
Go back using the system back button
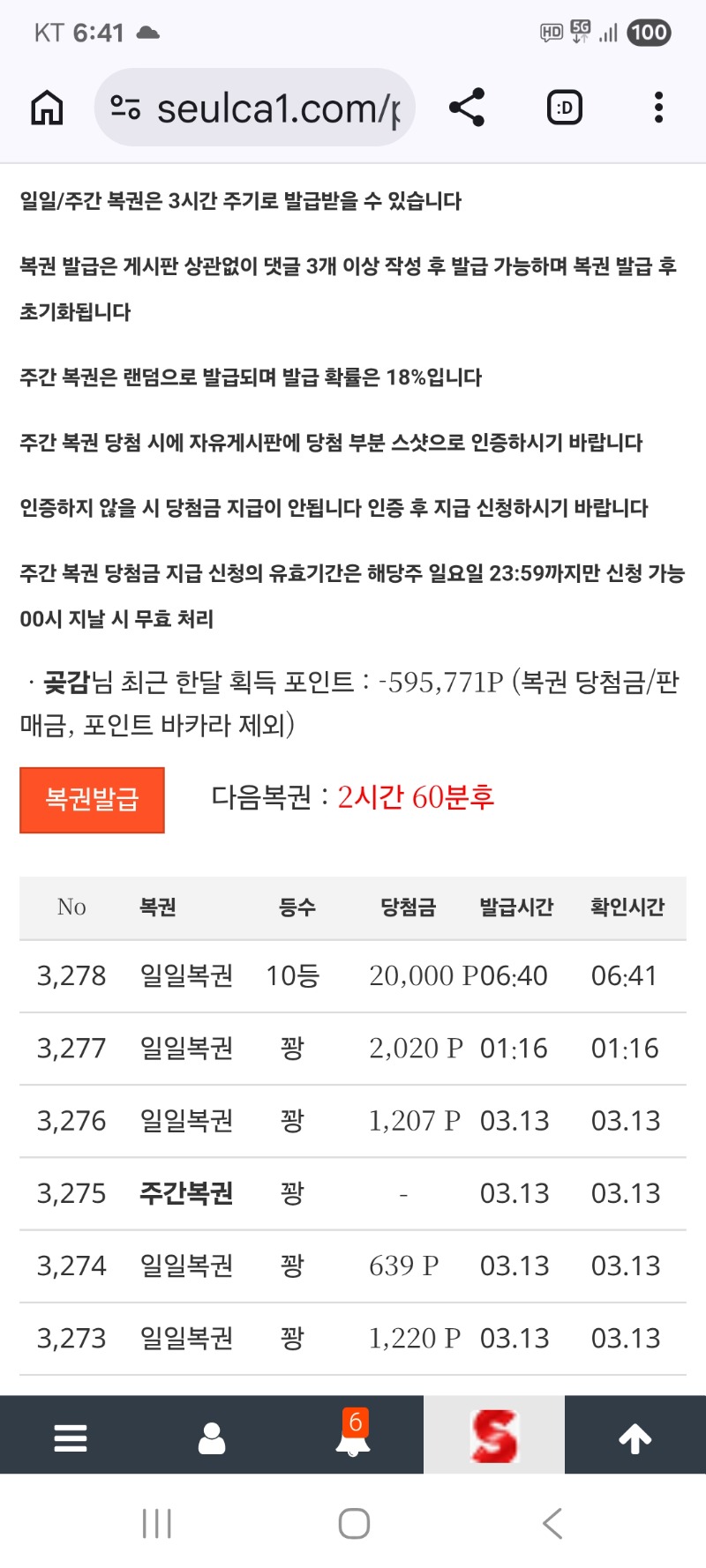552,1523
